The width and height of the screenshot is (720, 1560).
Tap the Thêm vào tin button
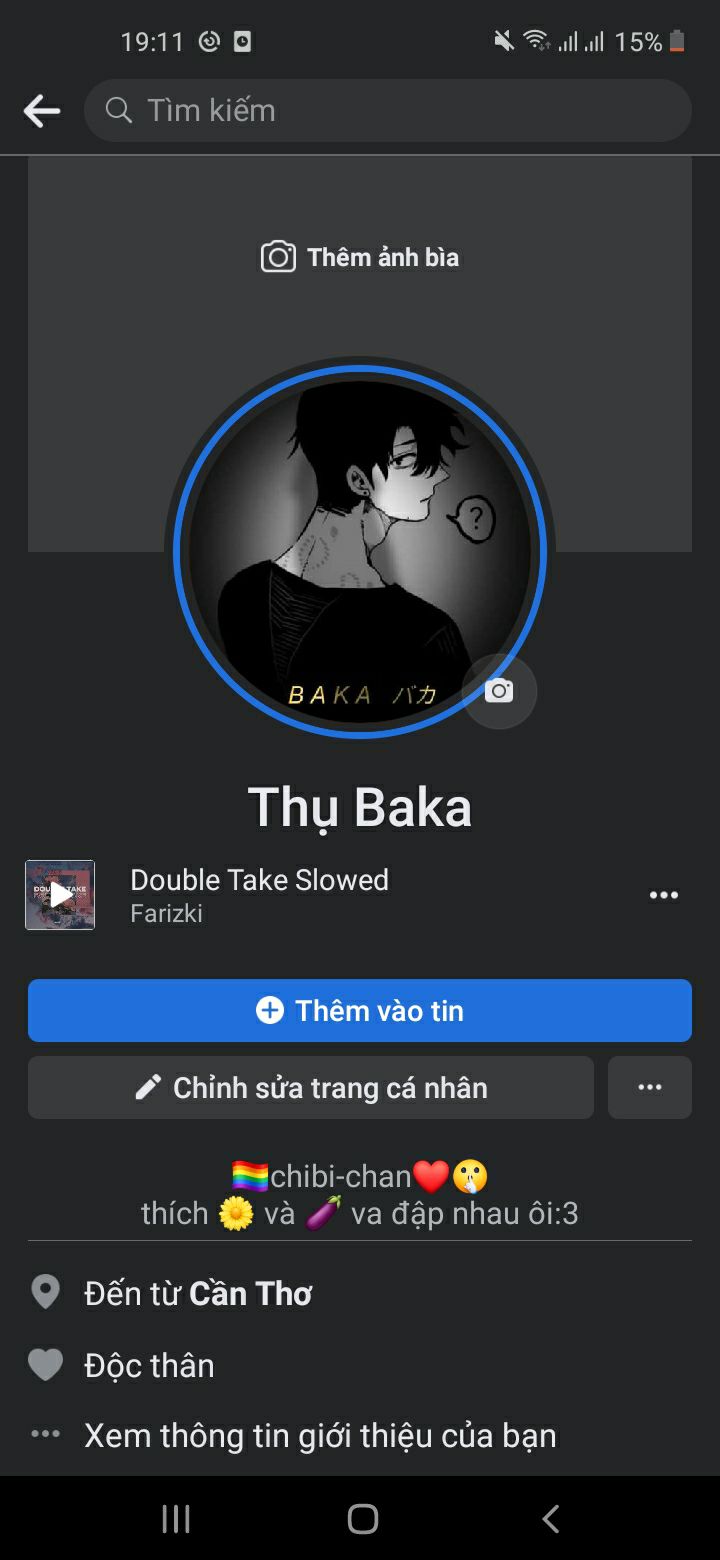click(x=360, y=1010)
